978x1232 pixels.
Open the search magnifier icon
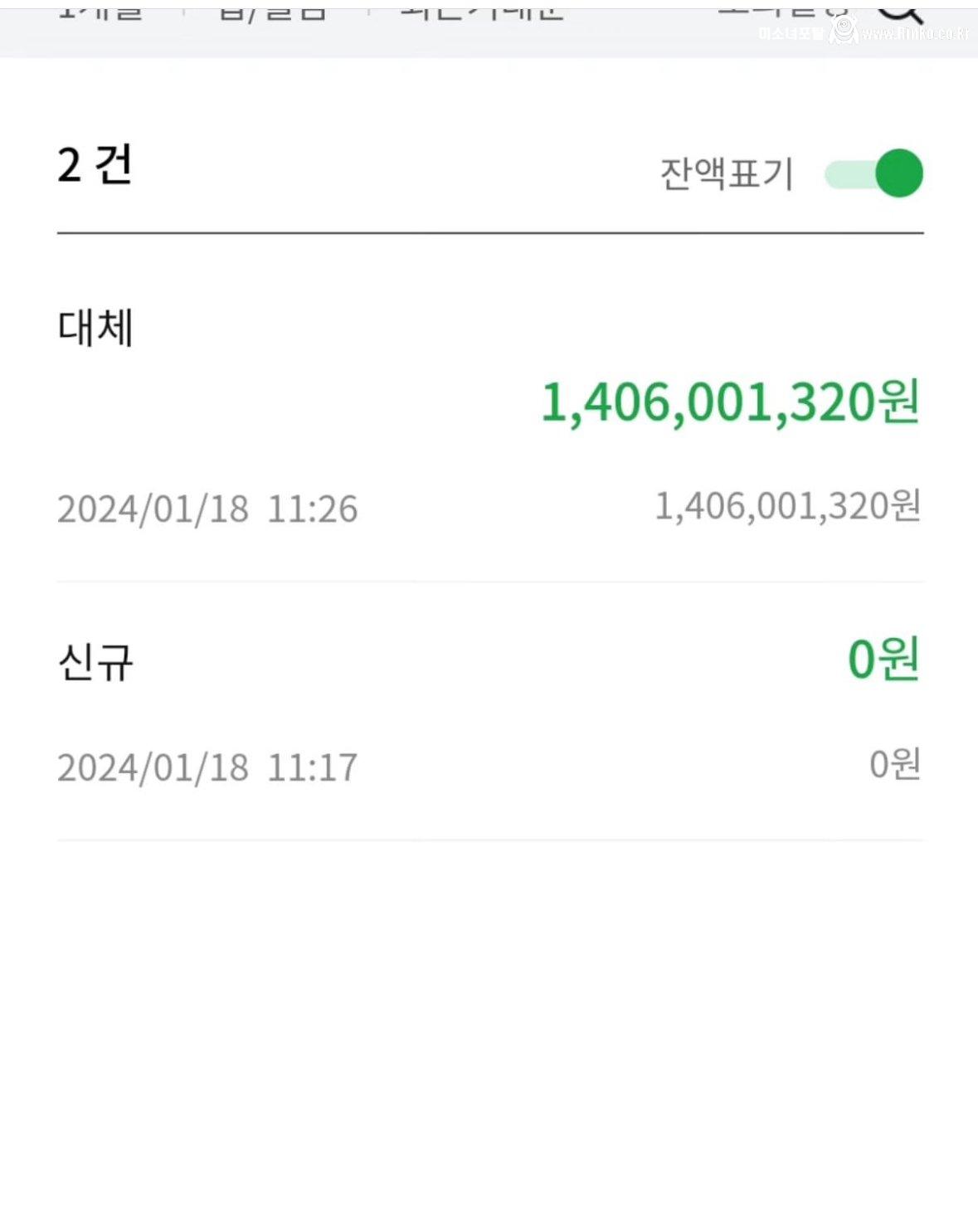coord(902,12)
